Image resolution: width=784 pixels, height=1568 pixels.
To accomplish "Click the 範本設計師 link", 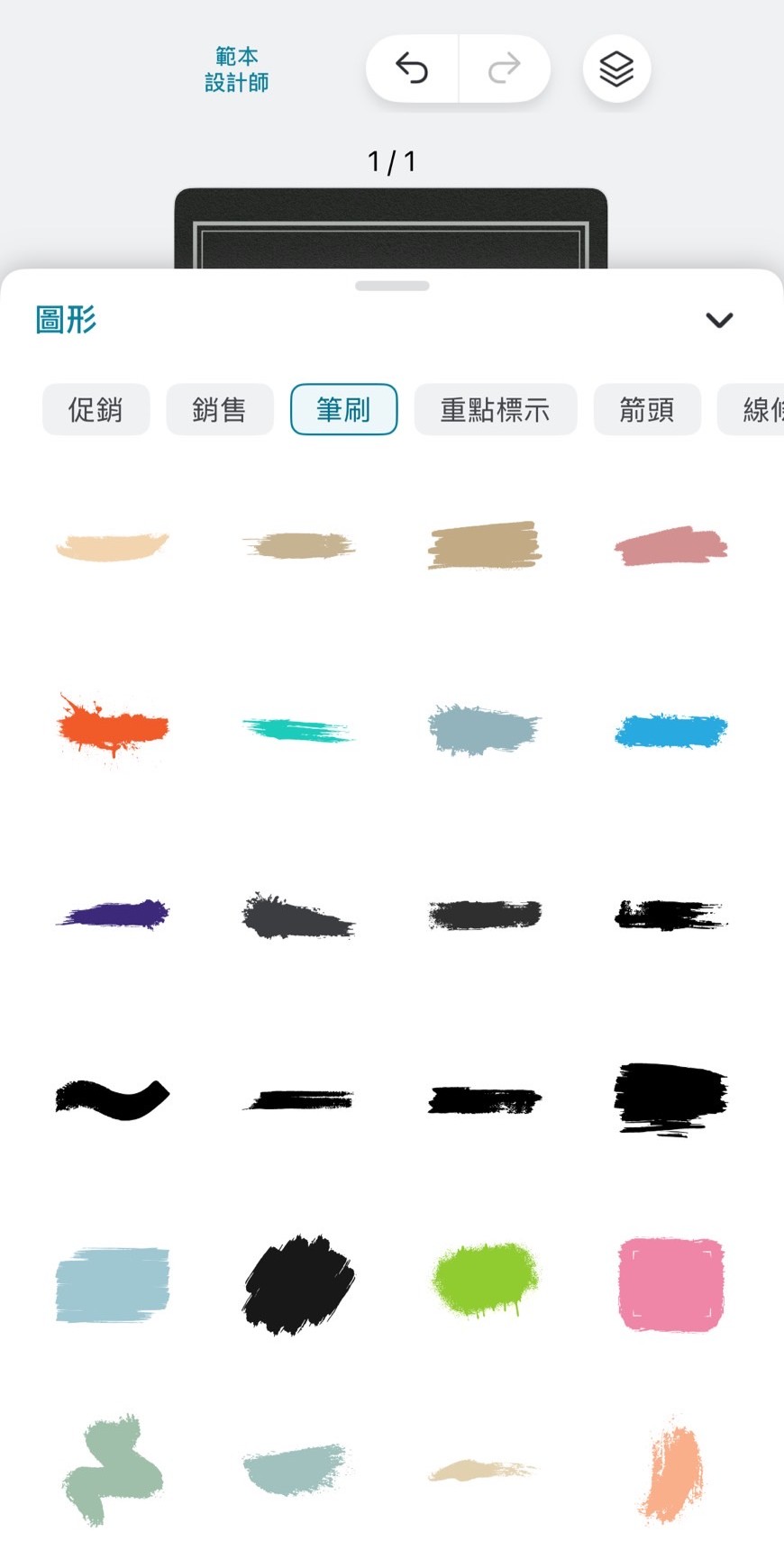I will 236,68.
